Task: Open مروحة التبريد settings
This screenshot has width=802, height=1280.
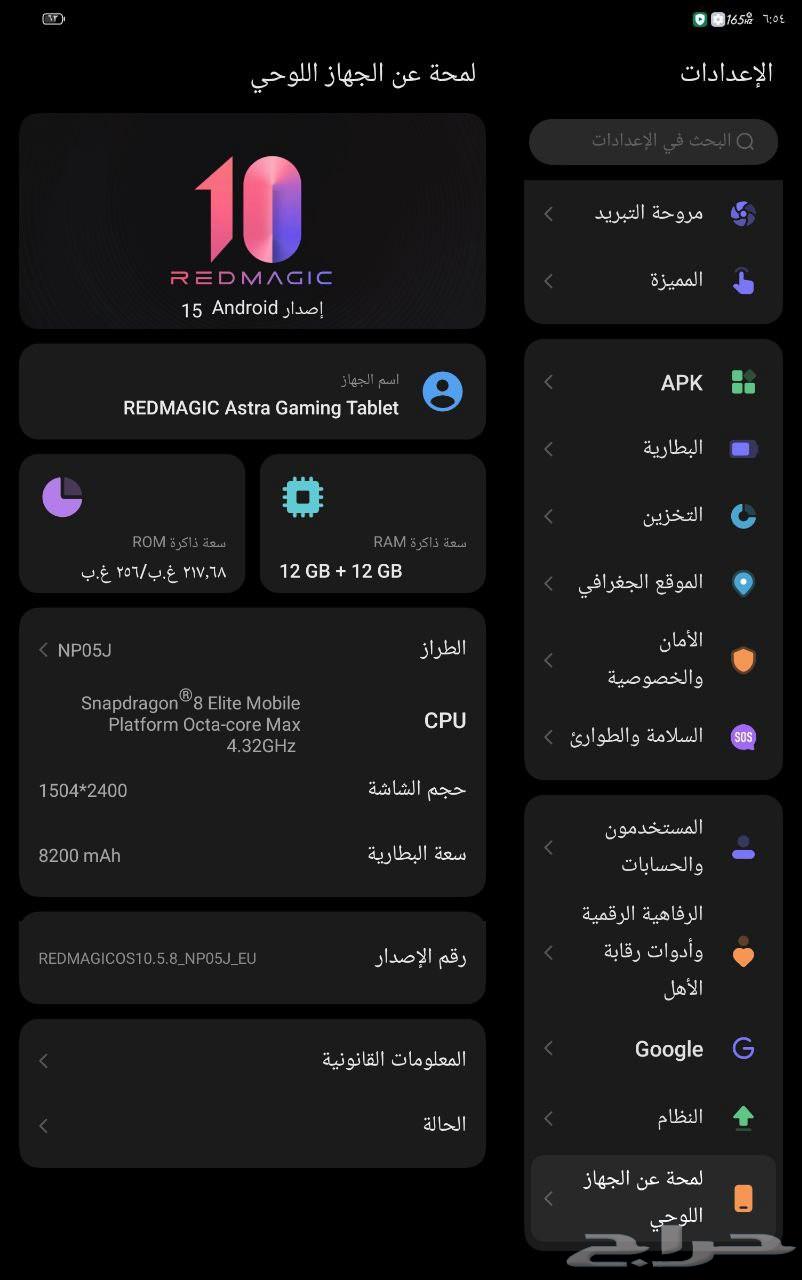Action: coord(652,214)
